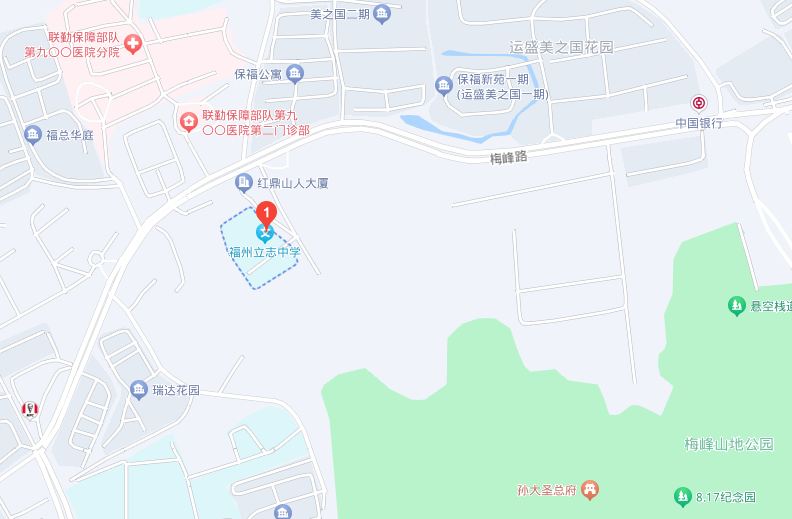Open the 中国银行 bank marker

[699, 103]
